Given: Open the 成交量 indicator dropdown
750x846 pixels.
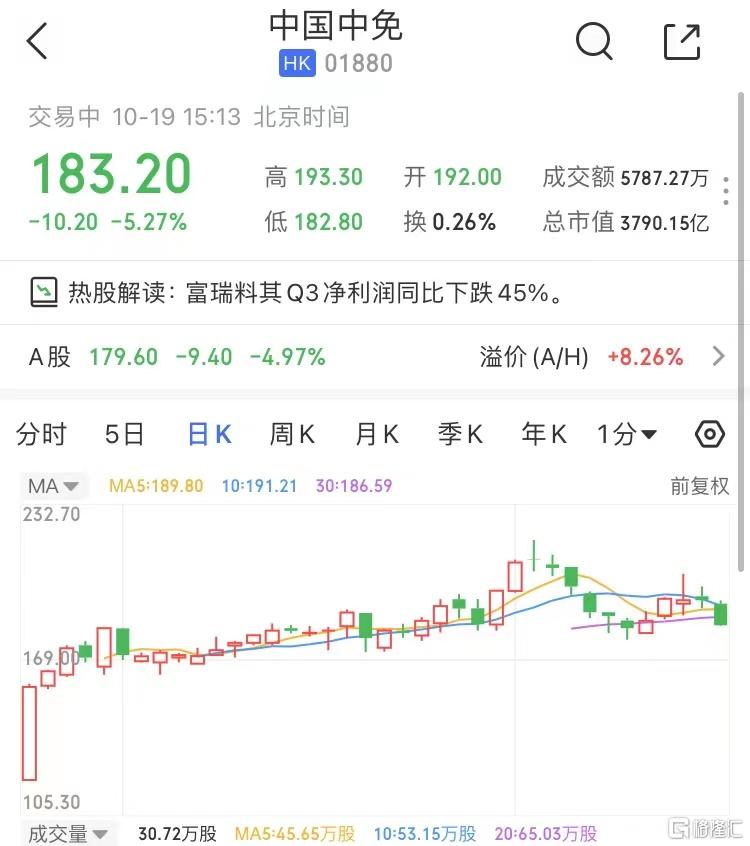Looking at the screenshot, I should click(69, 833).
